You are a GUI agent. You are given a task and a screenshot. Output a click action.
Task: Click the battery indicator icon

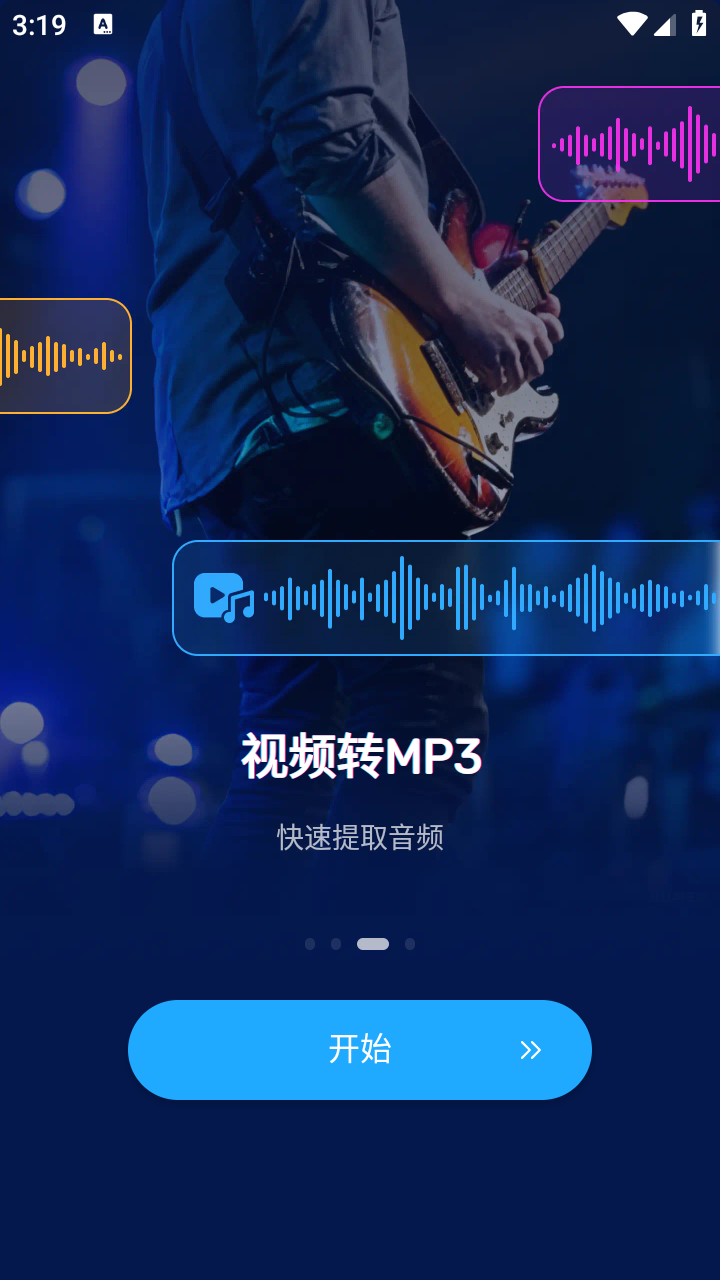[x=699, y=22]
